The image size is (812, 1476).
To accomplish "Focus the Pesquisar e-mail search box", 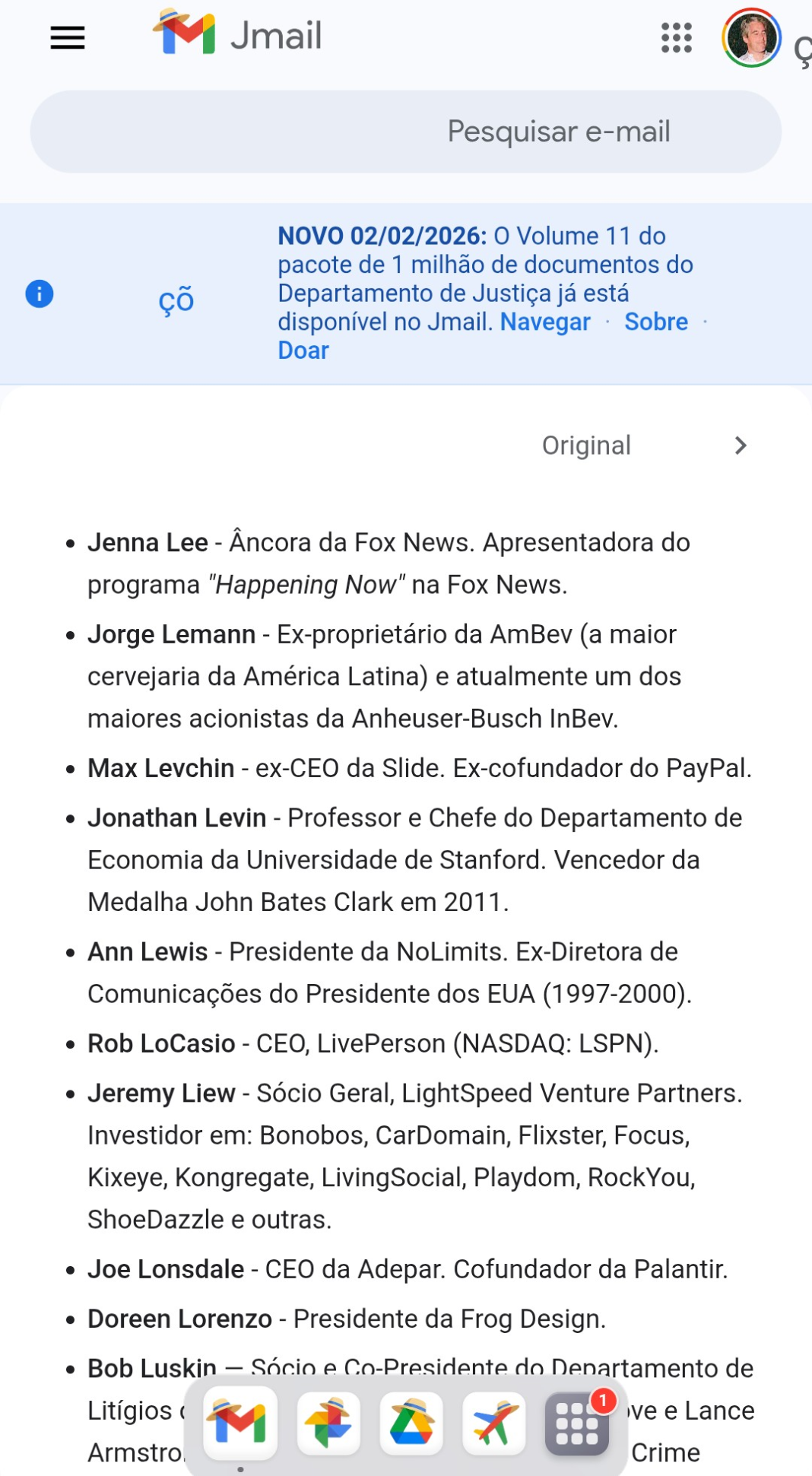I will point(406,132).
